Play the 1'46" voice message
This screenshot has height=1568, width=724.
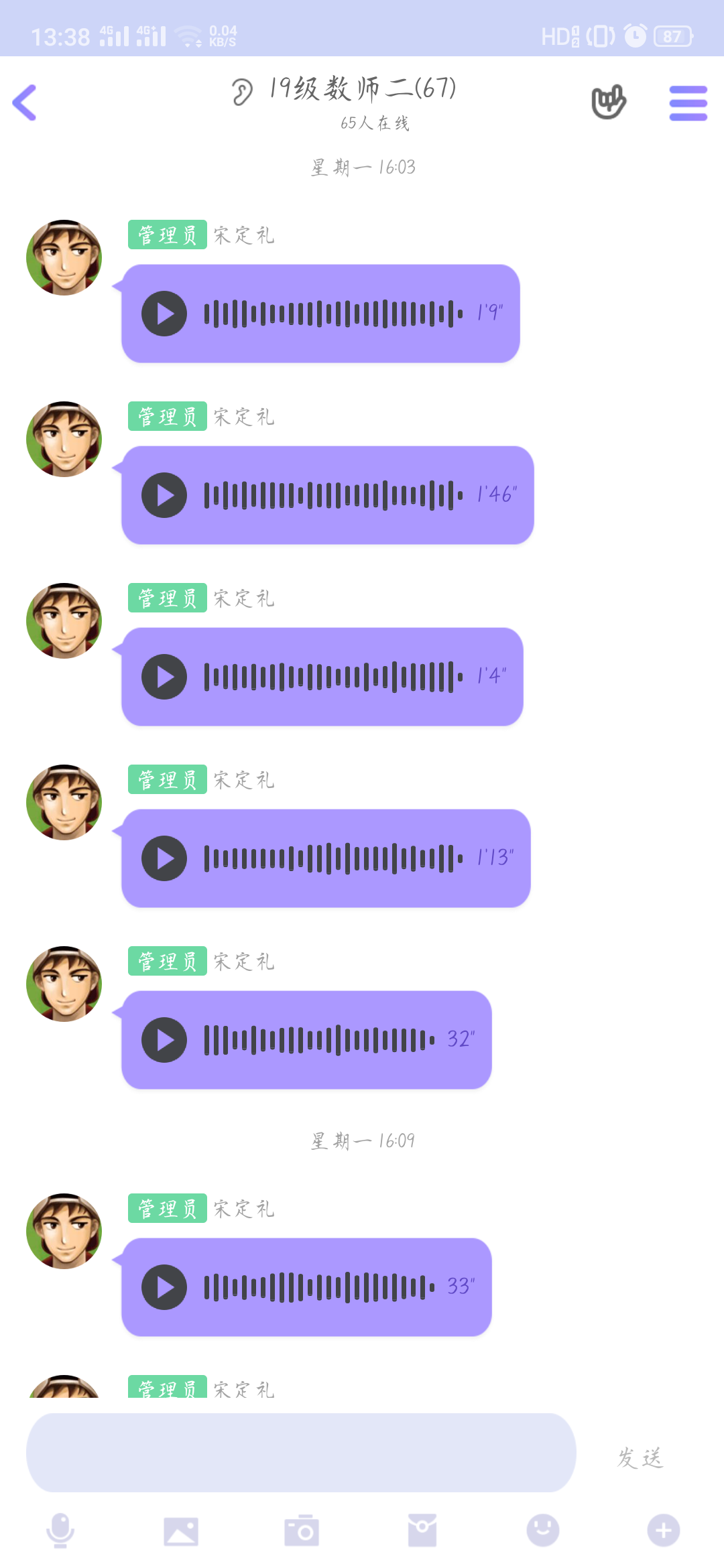[164, 495]
